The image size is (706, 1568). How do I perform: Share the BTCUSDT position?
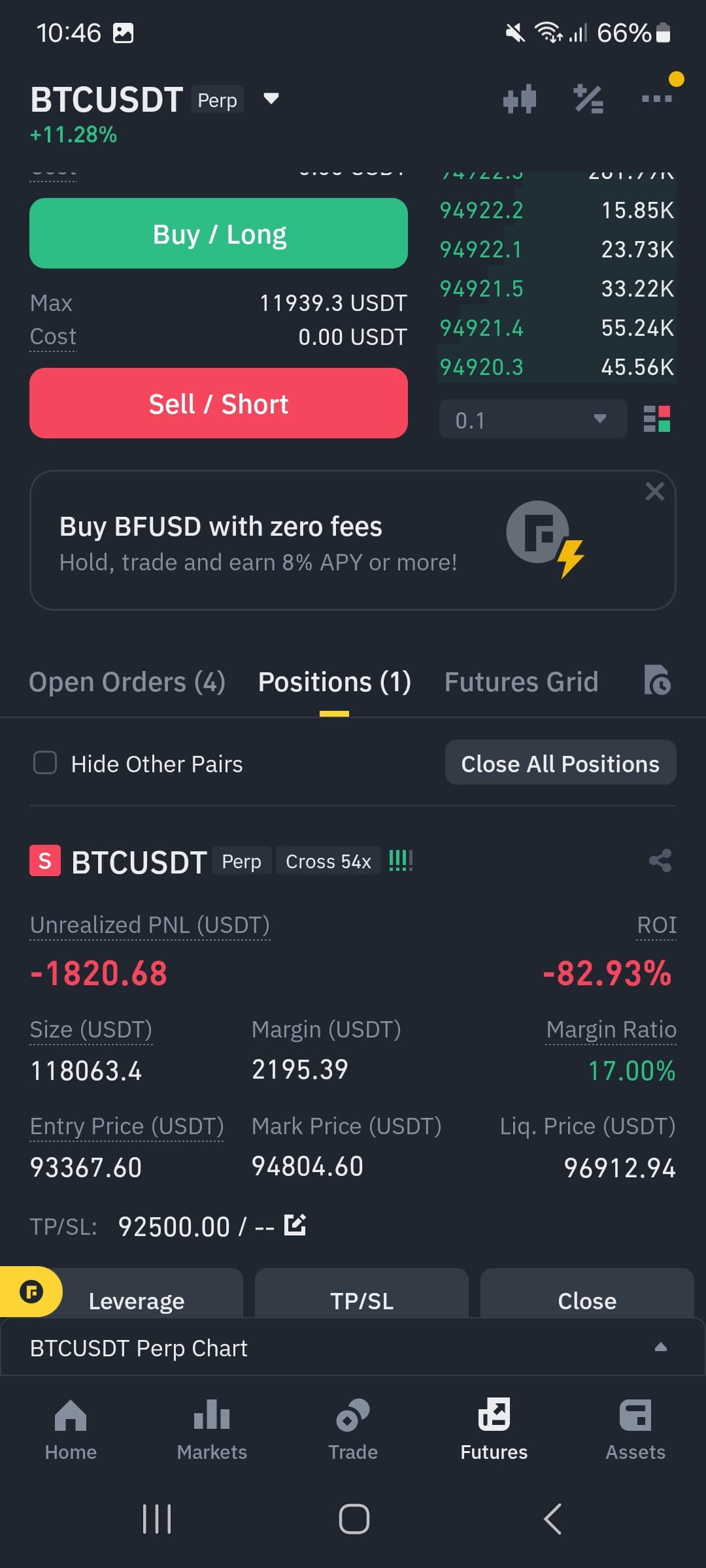click(x=660, y=860)
